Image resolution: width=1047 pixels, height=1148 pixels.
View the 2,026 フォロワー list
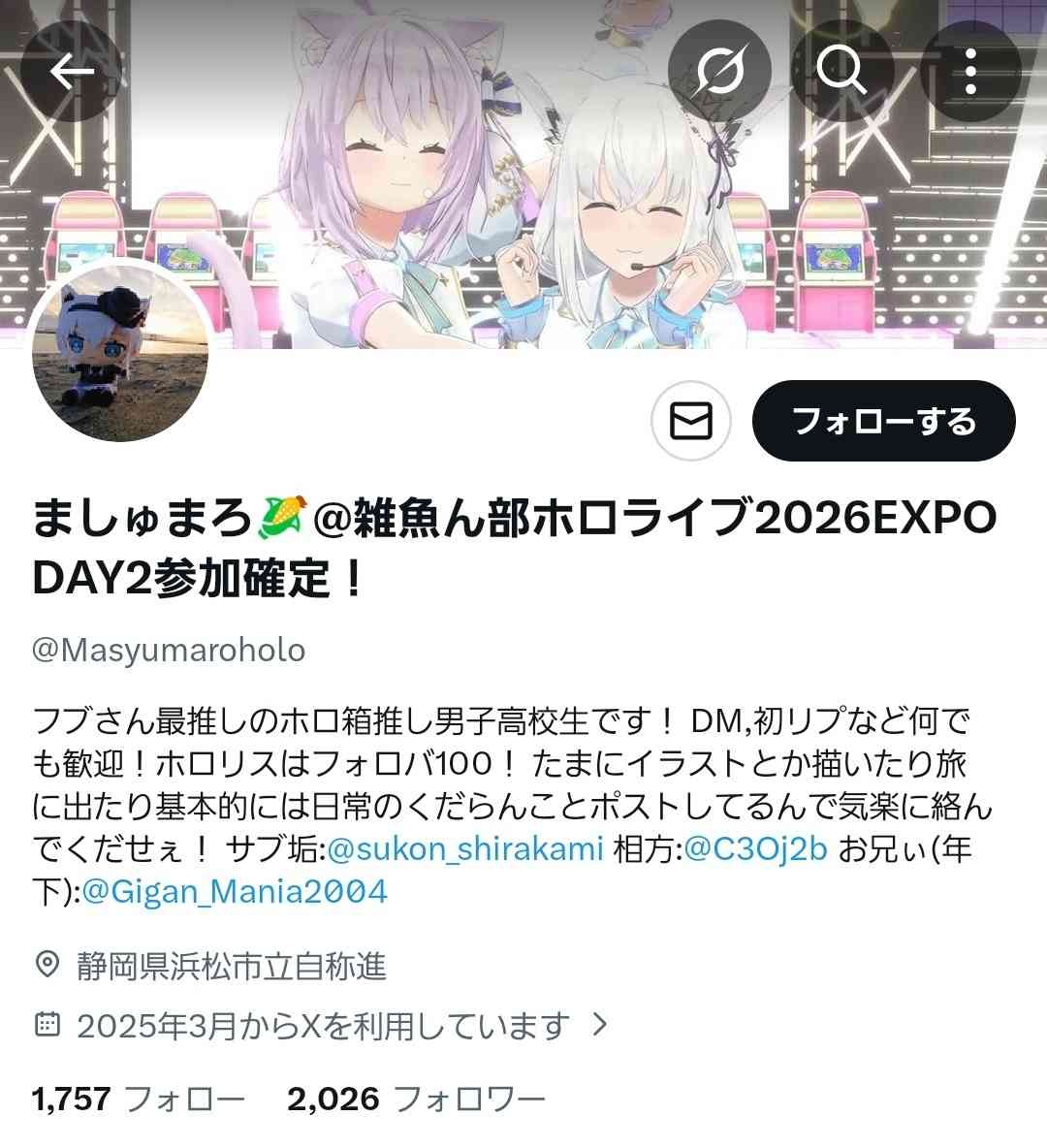416,1099
